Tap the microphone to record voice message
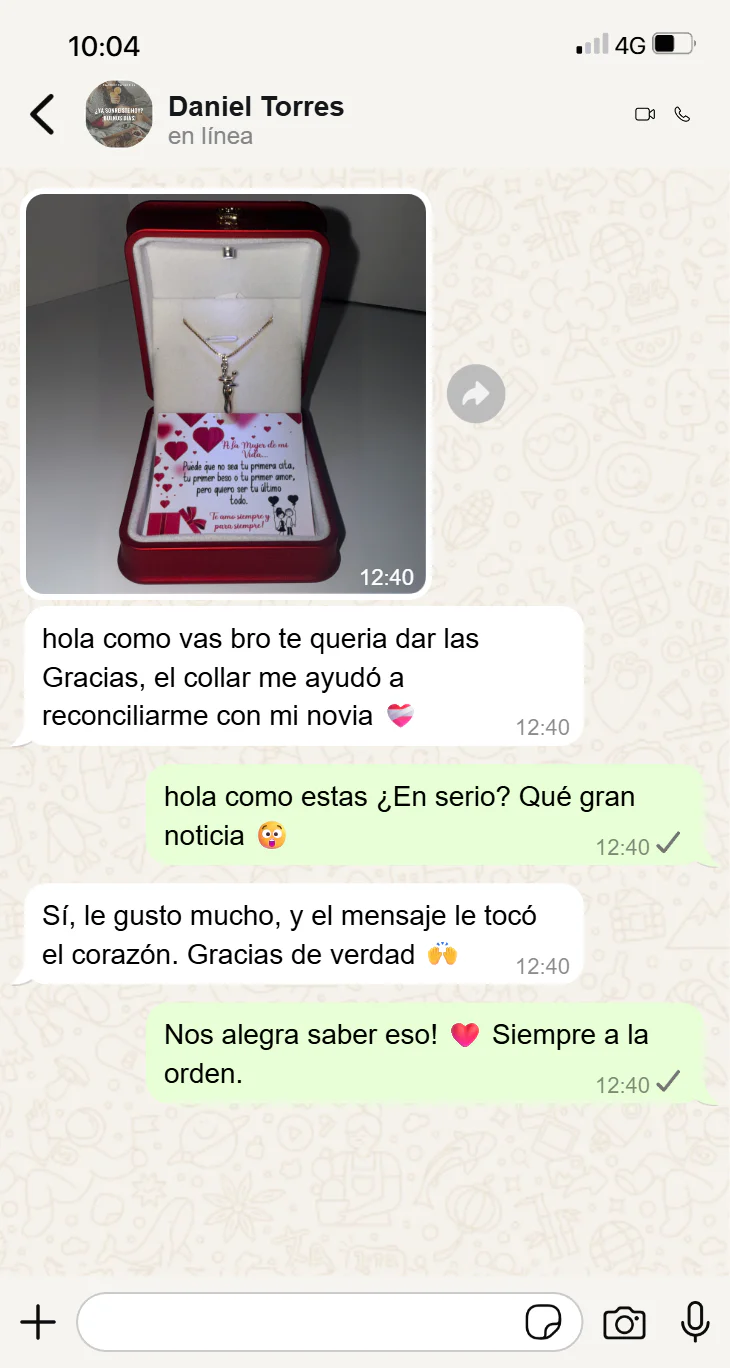The width and height of the screenshot is (730, 1368). [695, 1322]
